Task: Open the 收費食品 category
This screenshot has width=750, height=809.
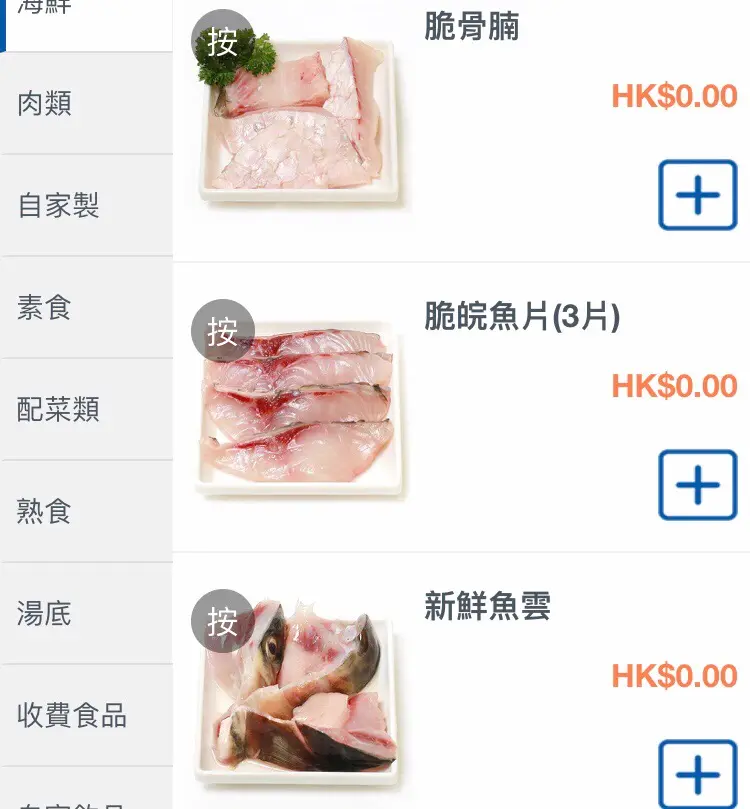Action: 86,715
